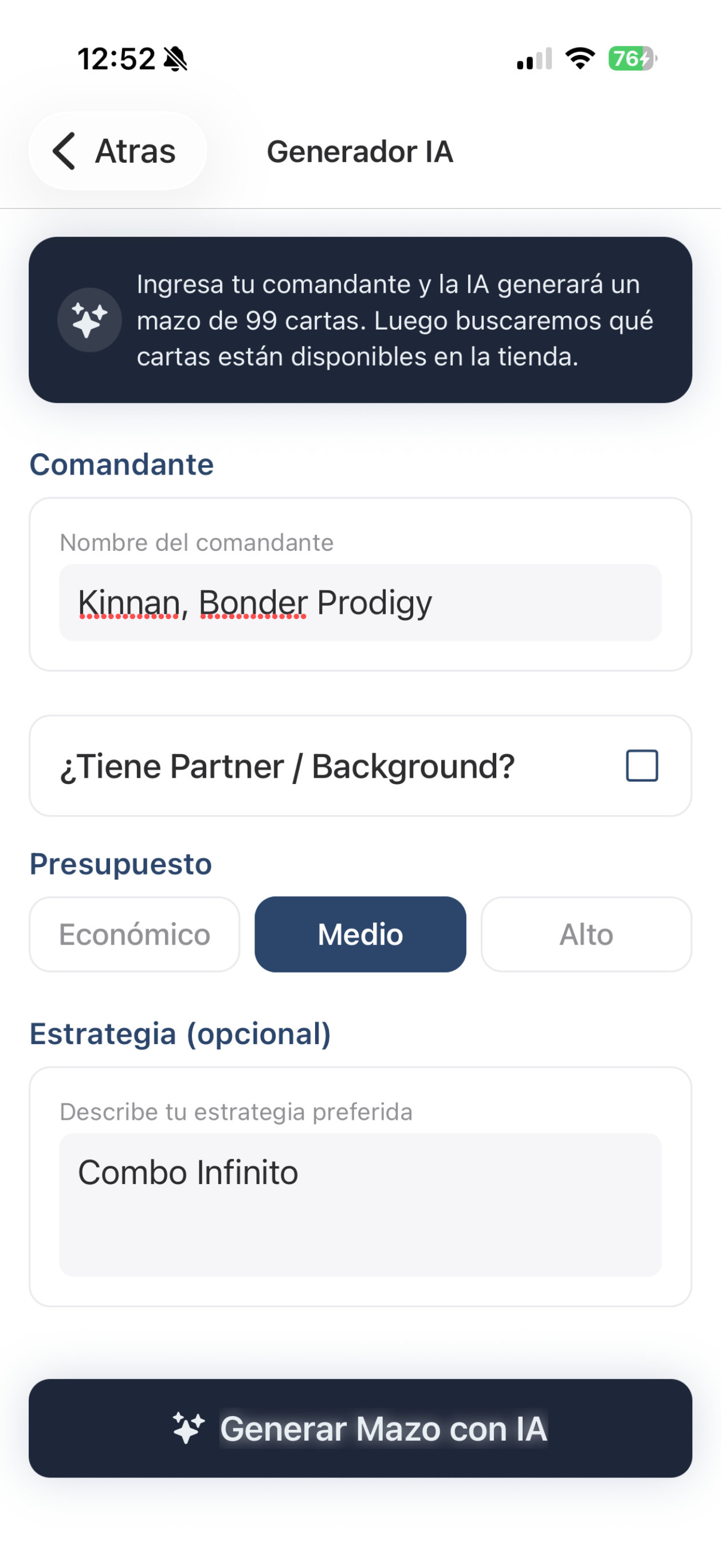Tap Generar Mazo con IA
The image size is (722, 1568).
point(361,1429)
